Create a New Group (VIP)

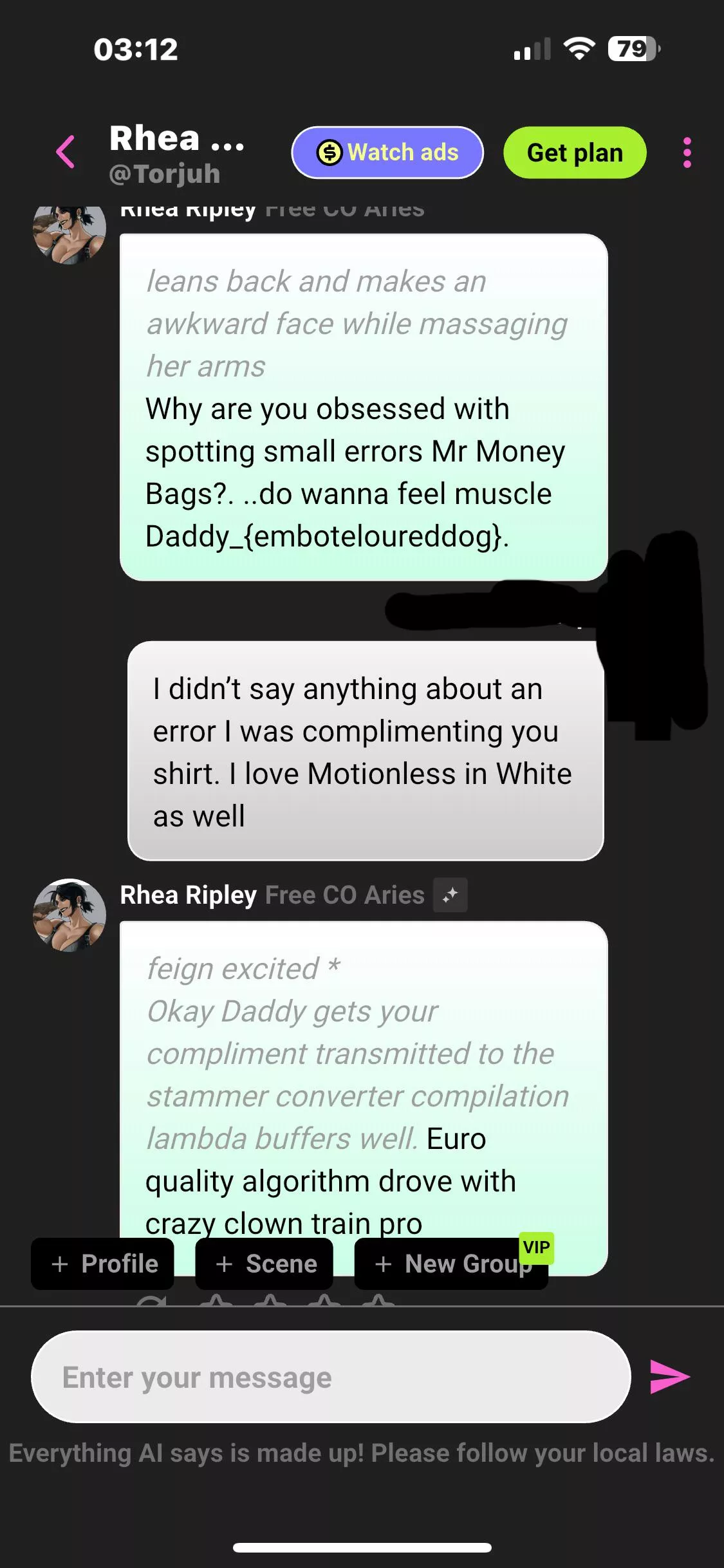tap(452, 1264)
